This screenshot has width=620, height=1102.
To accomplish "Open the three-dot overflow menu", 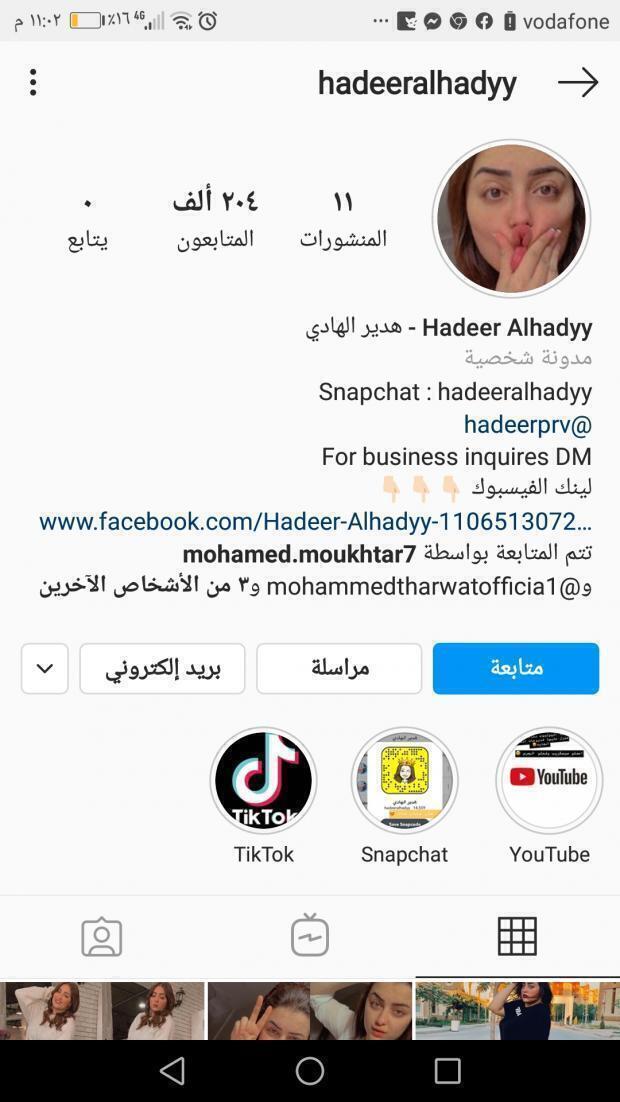I will [x=33, y=82].
